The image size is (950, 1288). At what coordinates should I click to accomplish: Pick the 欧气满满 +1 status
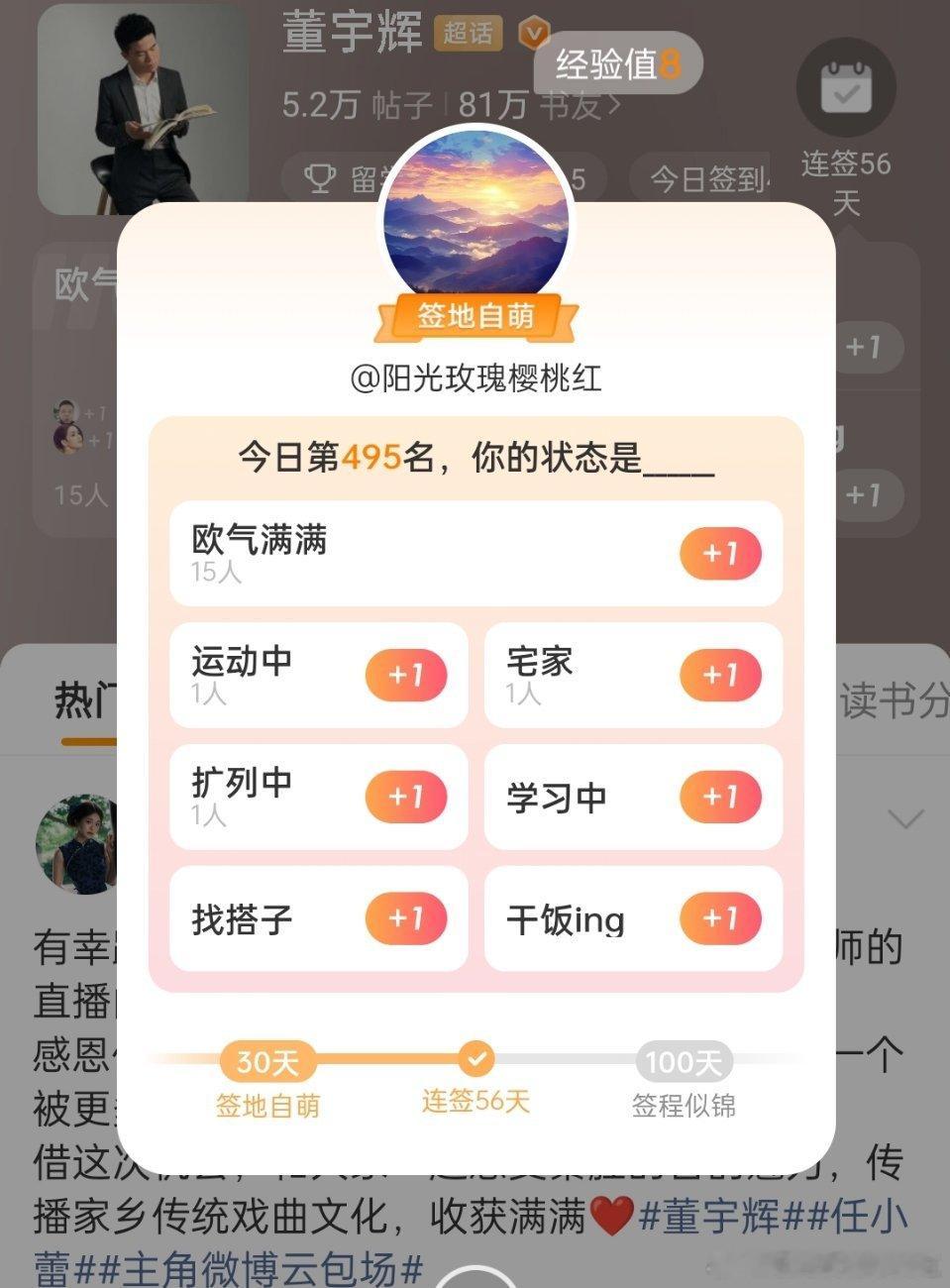pos(720,553)
